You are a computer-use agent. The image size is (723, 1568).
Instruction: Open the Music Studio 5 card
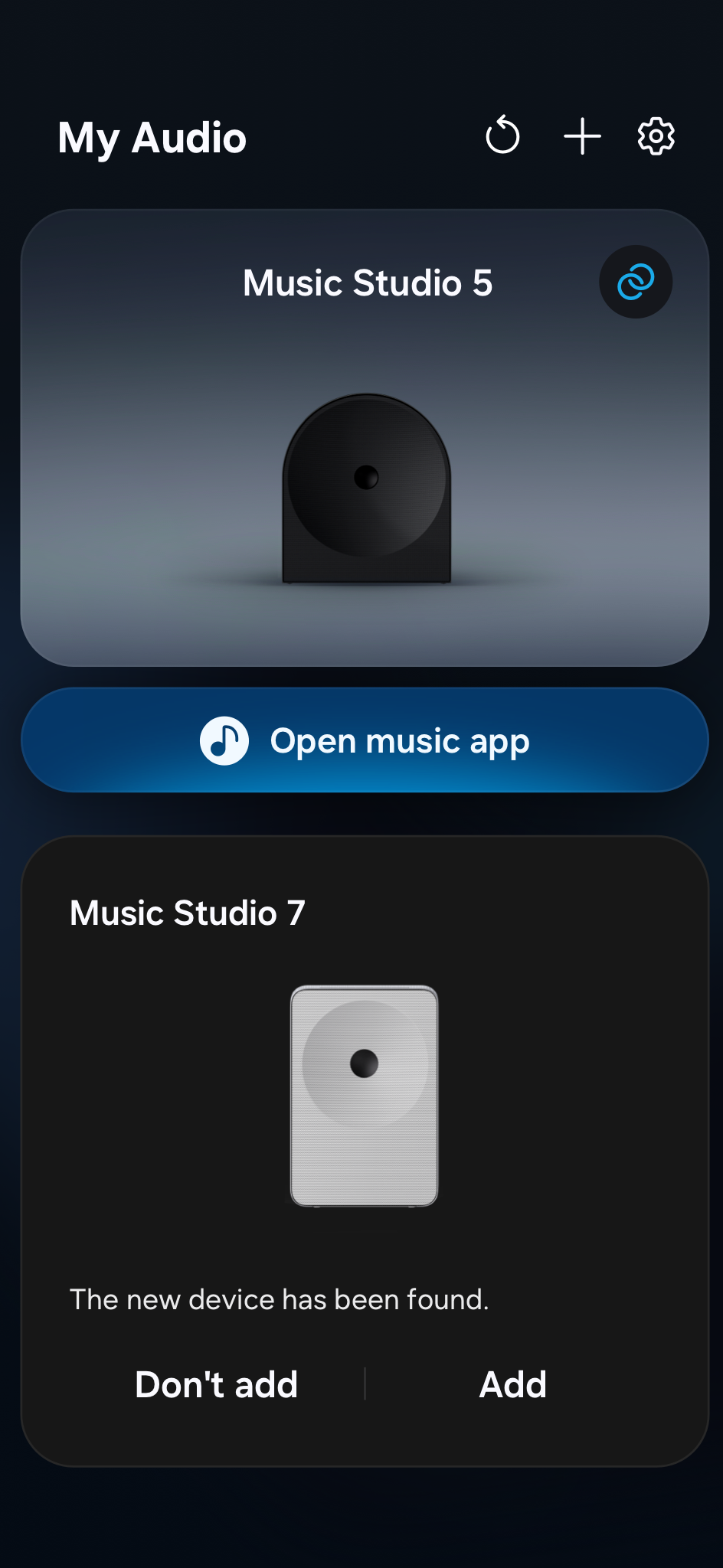pyautogui.click(x=365, y=475)
